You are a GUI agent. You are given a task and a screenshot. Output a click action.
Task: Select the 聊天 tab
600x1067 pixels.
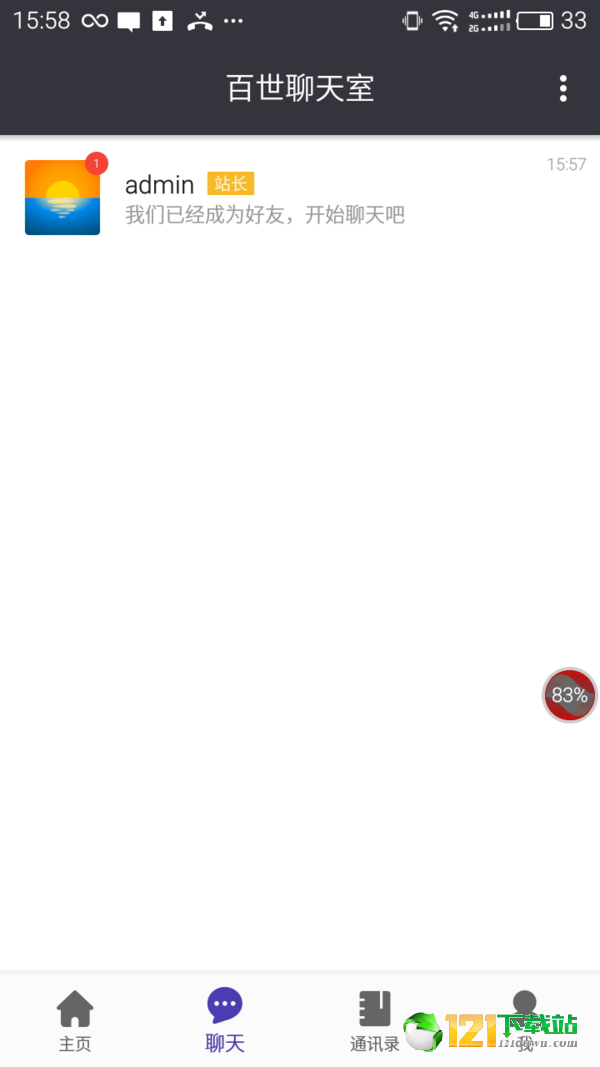225,1020
